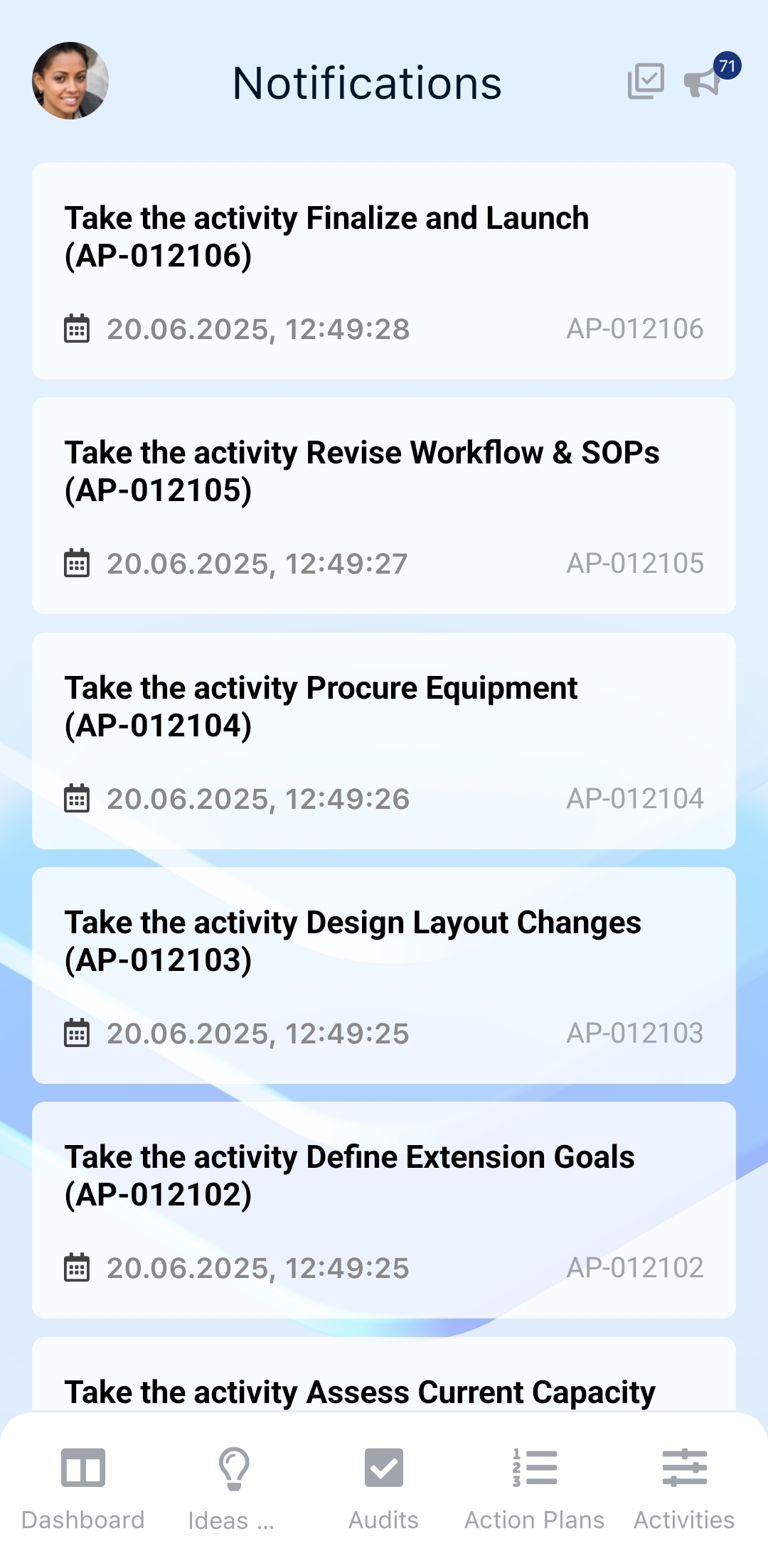Open the Design Layout Changes notification

click(x=384, y=976)
